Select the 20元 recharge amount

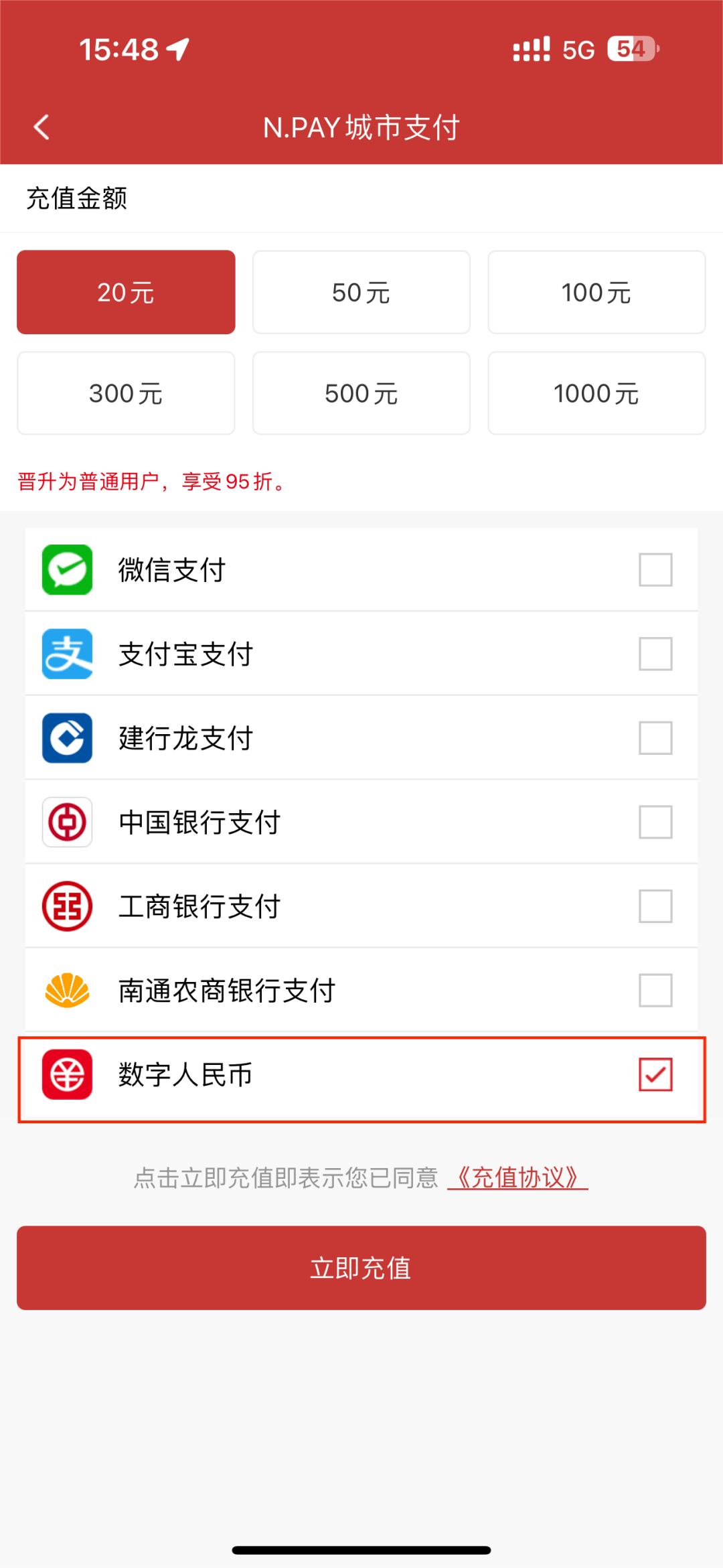(126, 293)
